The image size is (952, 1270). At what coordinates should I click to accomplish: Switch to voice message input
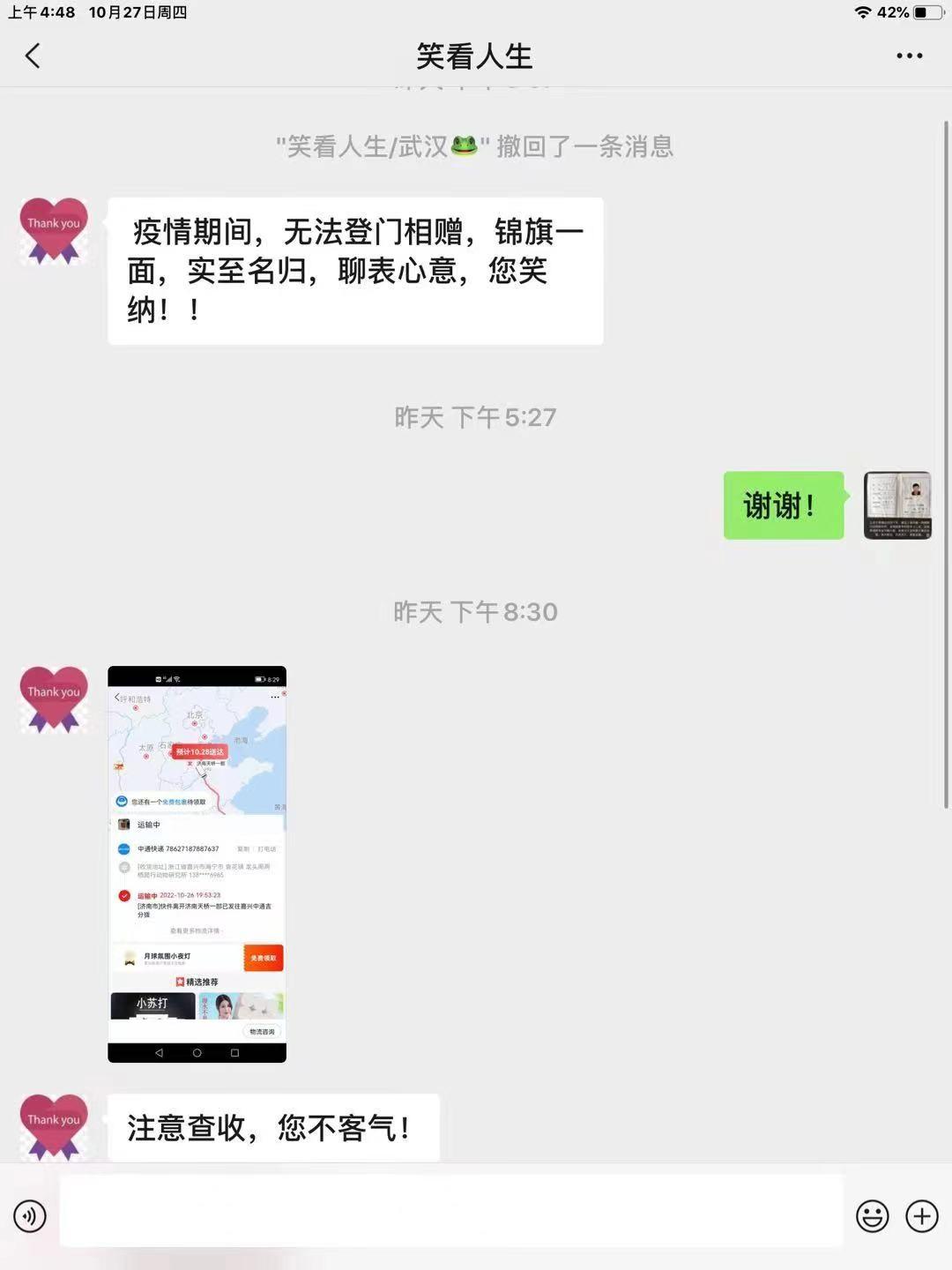(30, 1216)
